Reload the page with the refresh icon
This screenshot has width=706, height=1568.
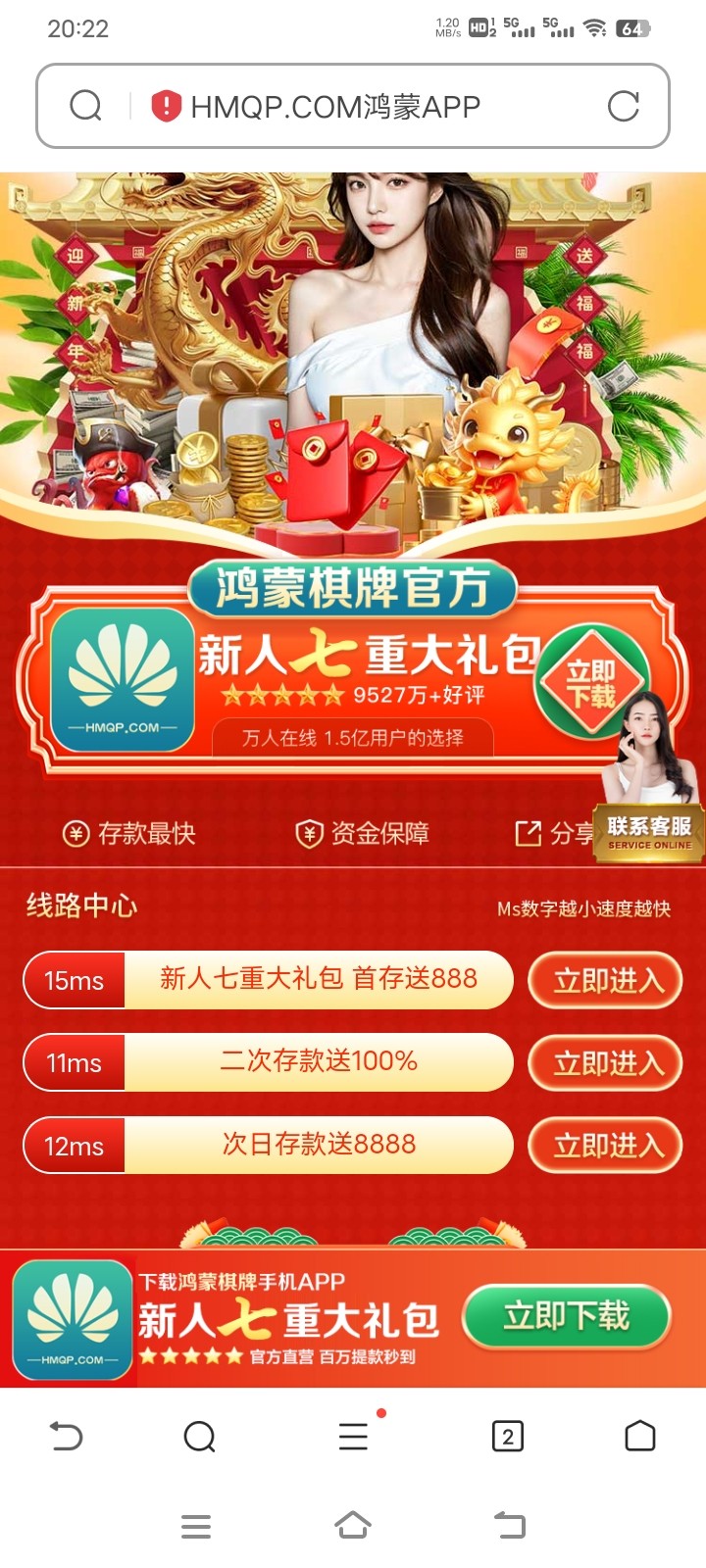(623, 106)
